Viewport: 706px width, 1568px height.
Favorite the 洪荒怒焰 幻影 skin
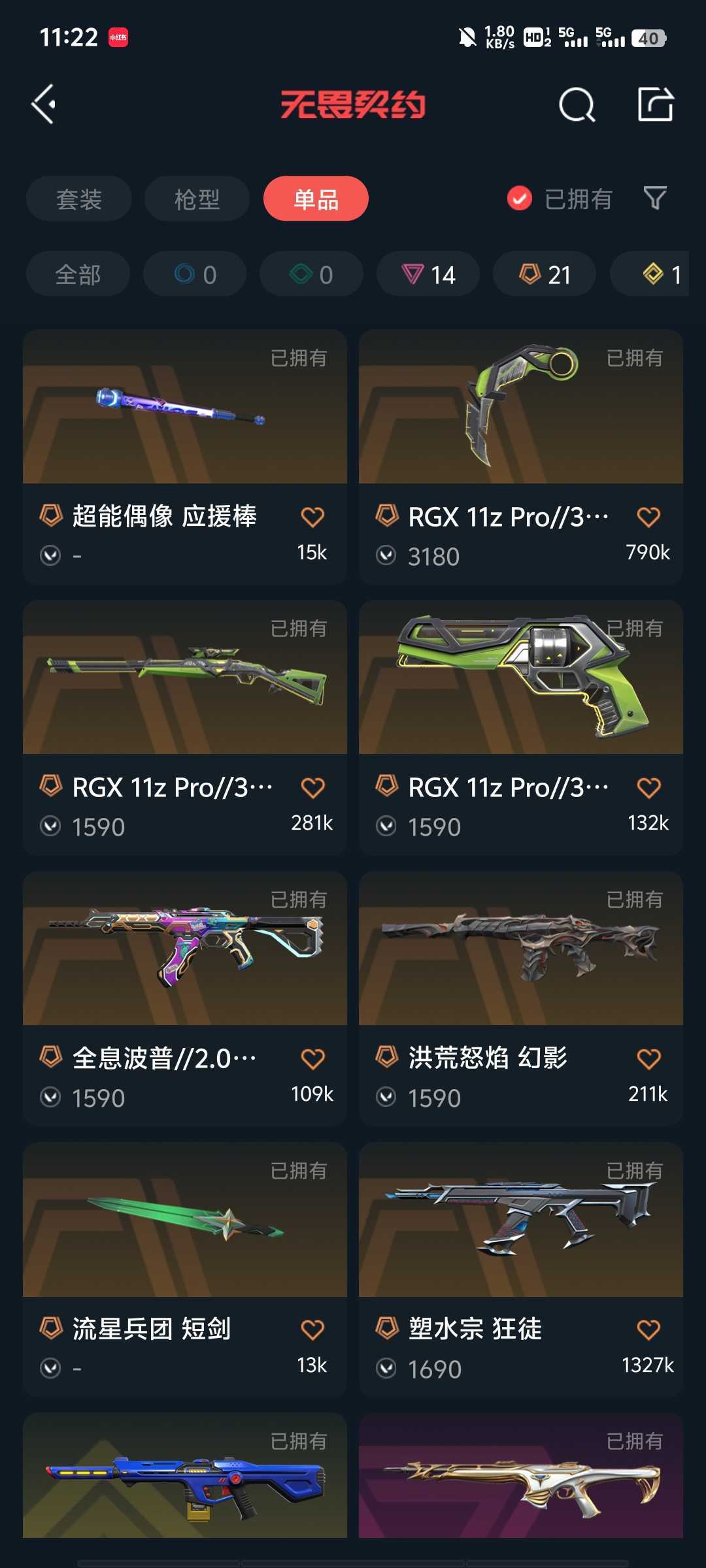coord(648,1058)
